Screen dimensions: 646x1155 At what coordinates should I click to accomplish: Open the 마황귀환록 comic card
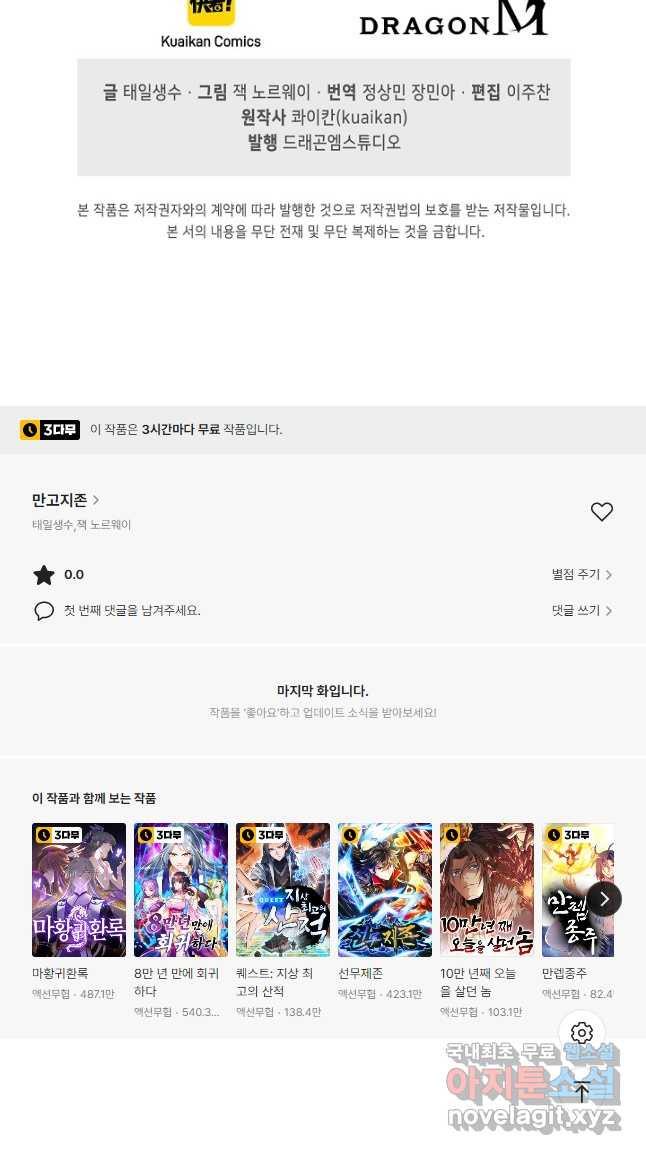click(x=79, y=890)
